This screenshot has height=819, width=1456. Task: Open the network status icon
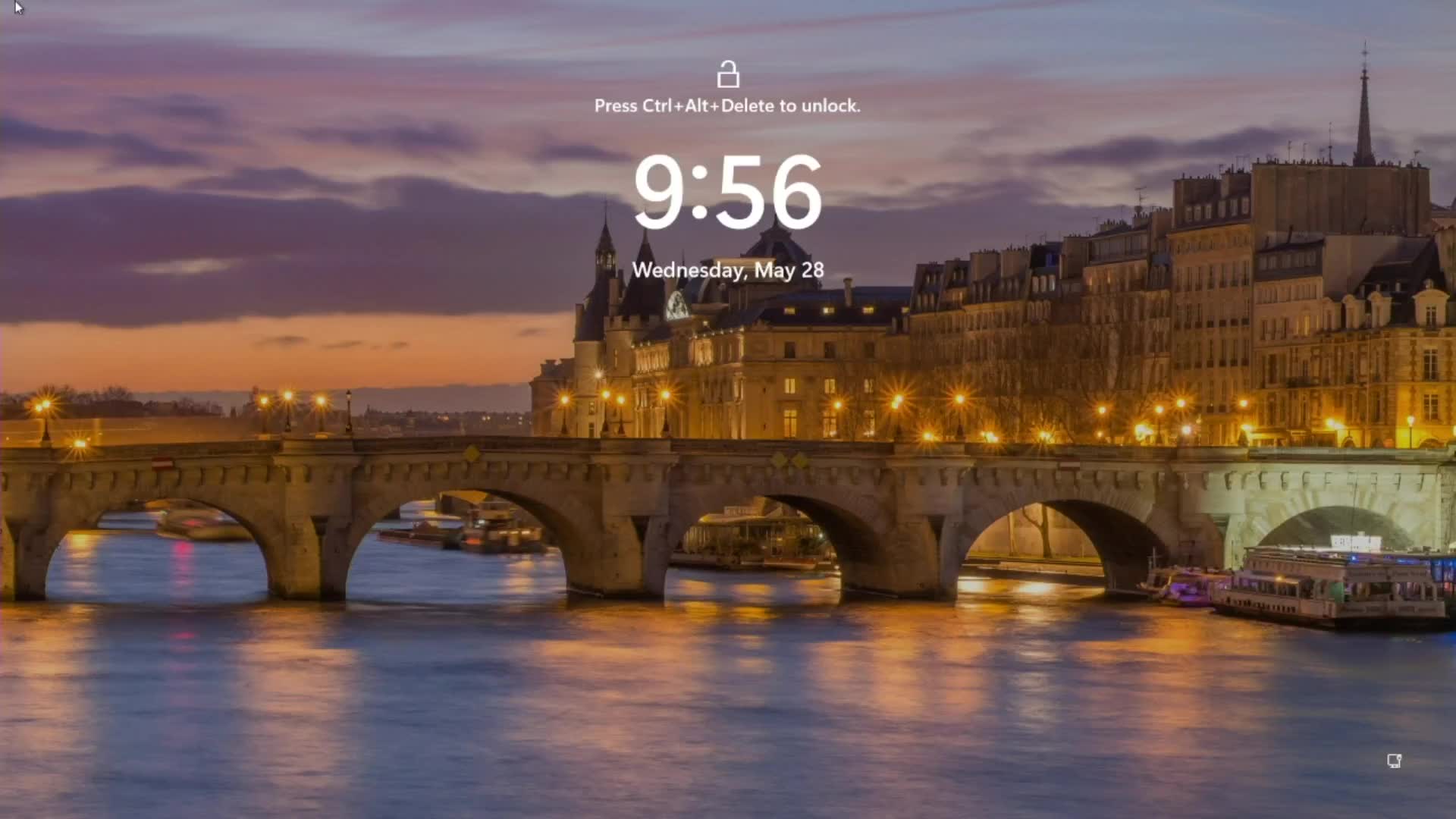1394,761
